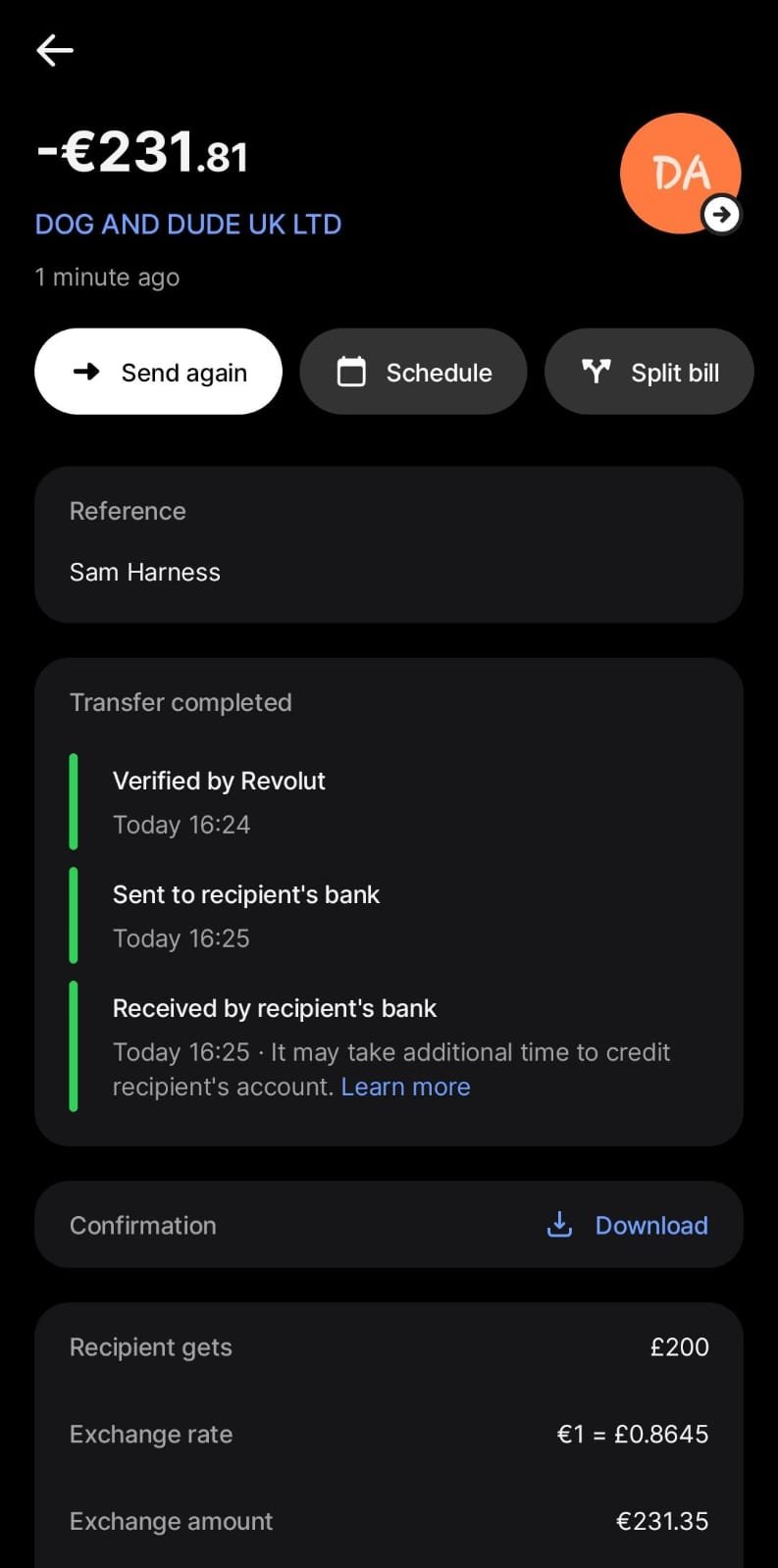The height and width of the screenshot is (1568, 778).
Task: Download the transfer confirmation
Action: pos(628,1225)
